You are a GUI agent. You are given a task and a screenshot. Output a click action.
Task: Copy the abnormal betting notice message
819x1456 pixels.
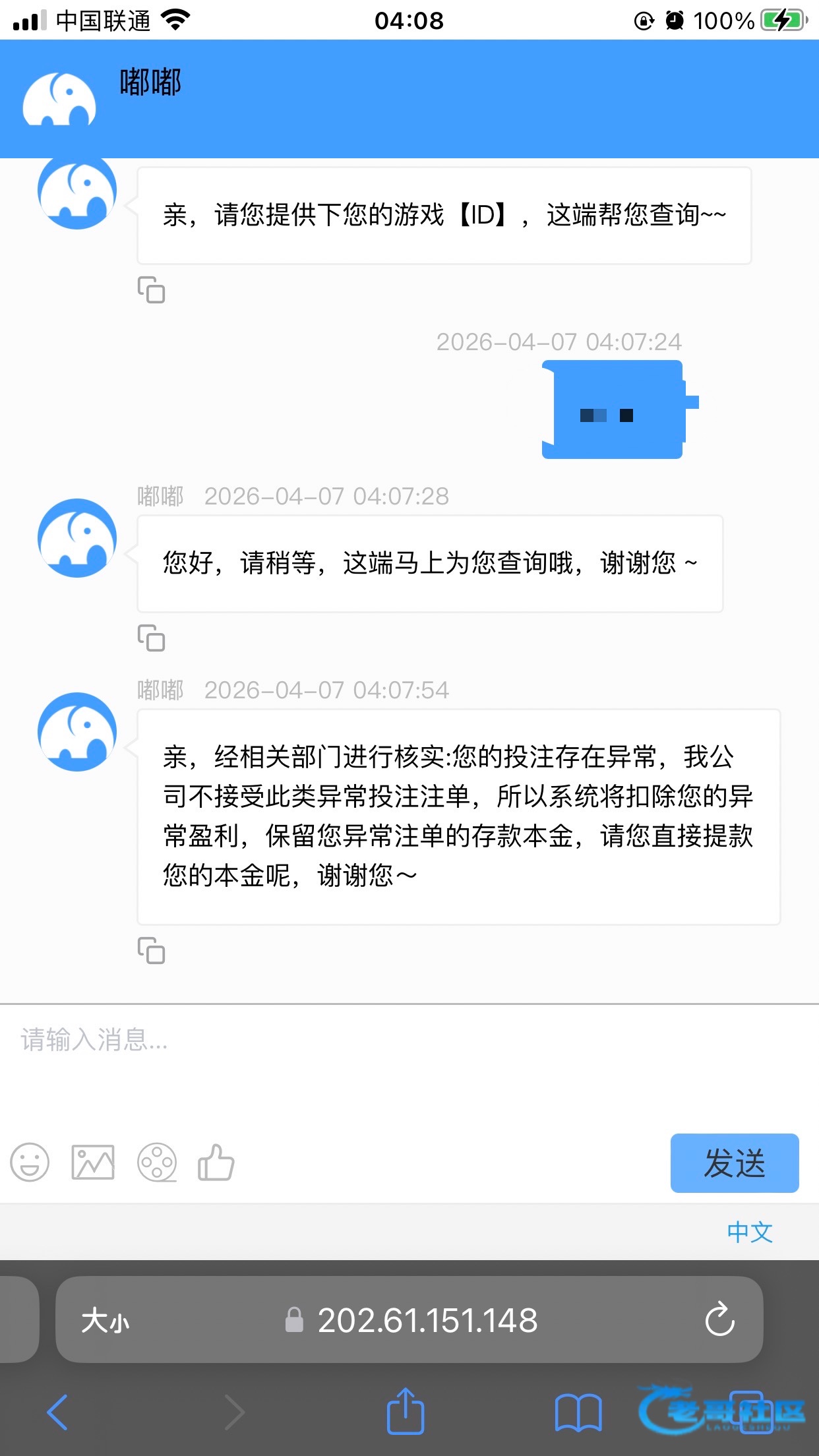(x=151, y=950)
